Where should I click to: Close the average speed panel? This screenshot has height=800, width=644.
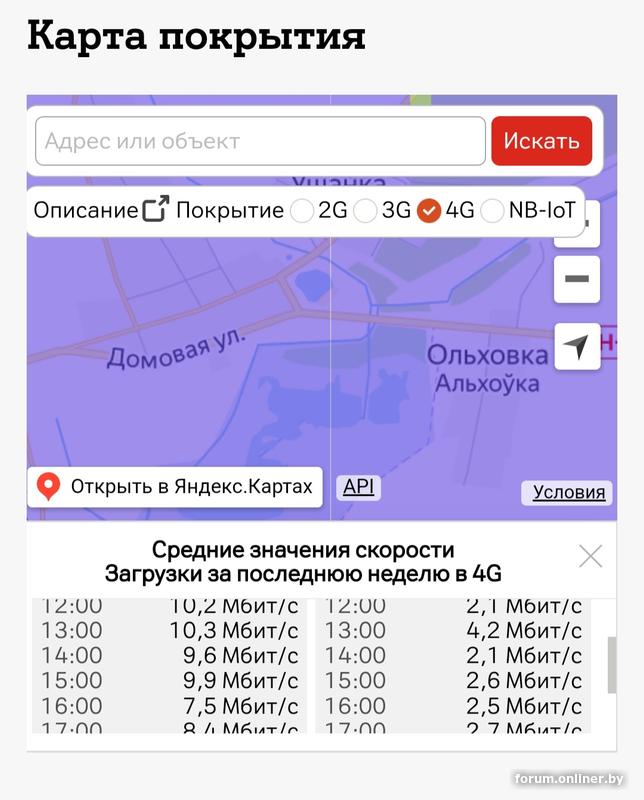591,557
